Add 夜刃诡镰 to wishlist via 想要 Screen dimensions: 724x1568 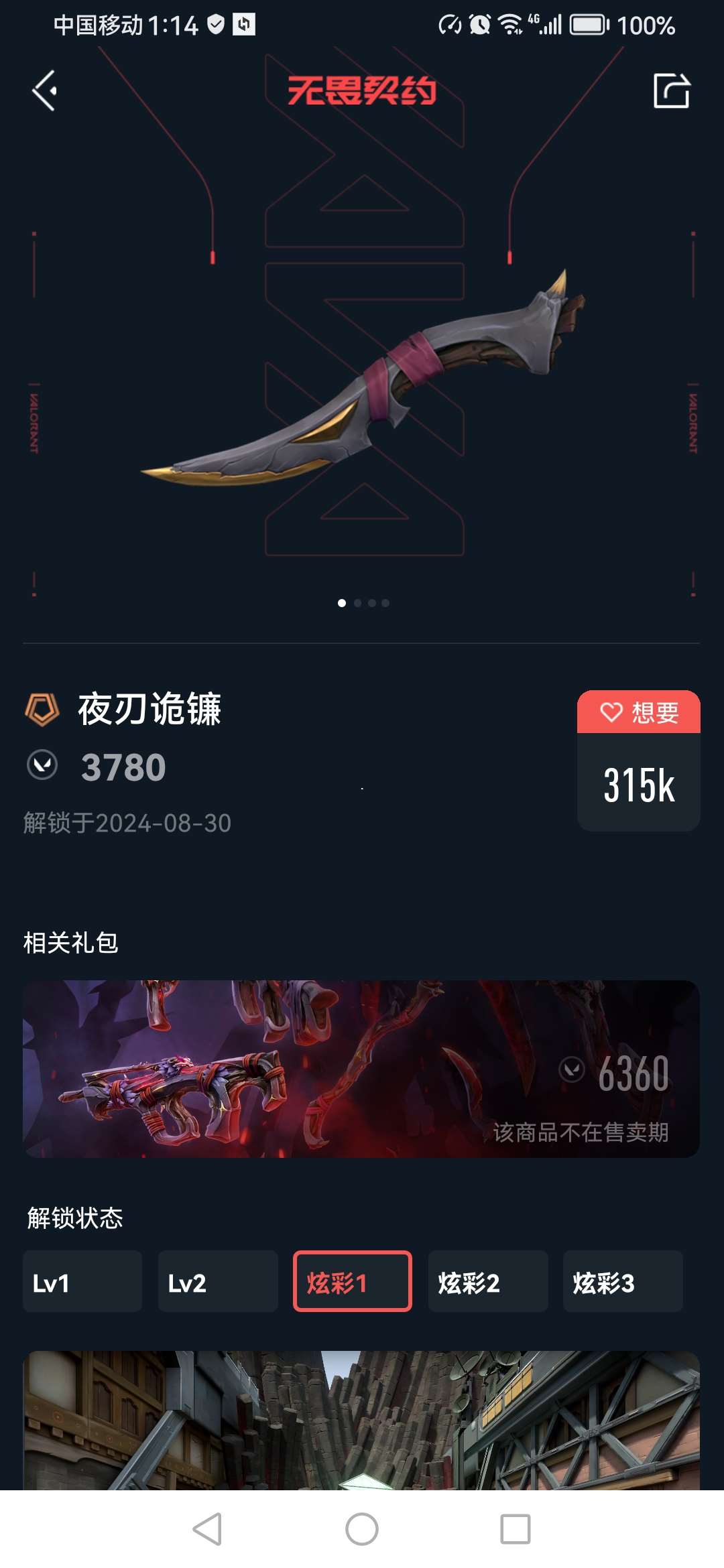638,712
